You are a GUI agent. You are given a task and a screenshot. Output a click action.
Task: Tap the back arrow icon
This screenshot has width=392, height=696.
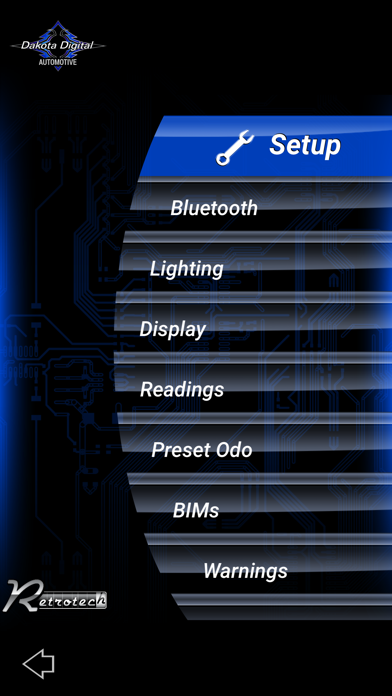(39, 663)
